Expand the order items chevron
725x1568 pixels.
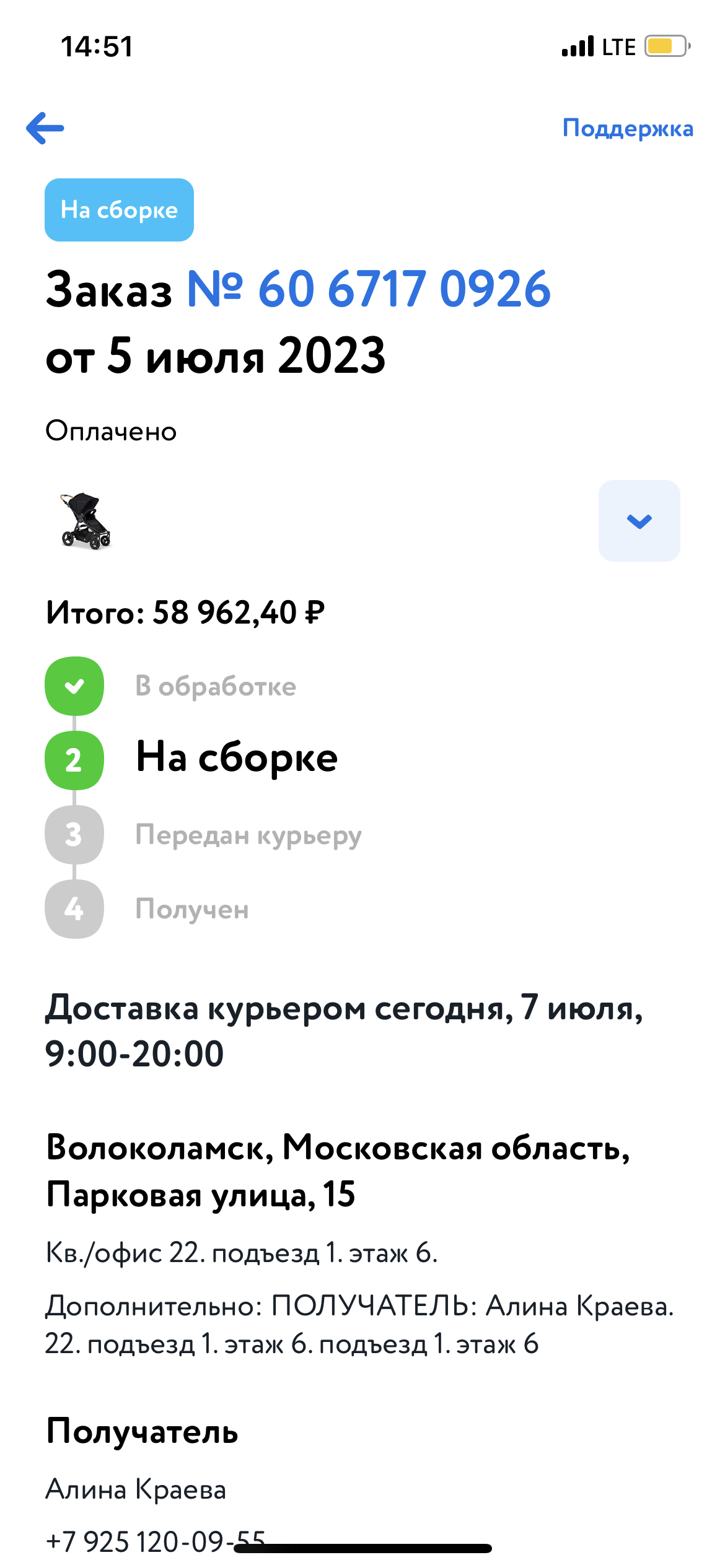pos(639,521)
